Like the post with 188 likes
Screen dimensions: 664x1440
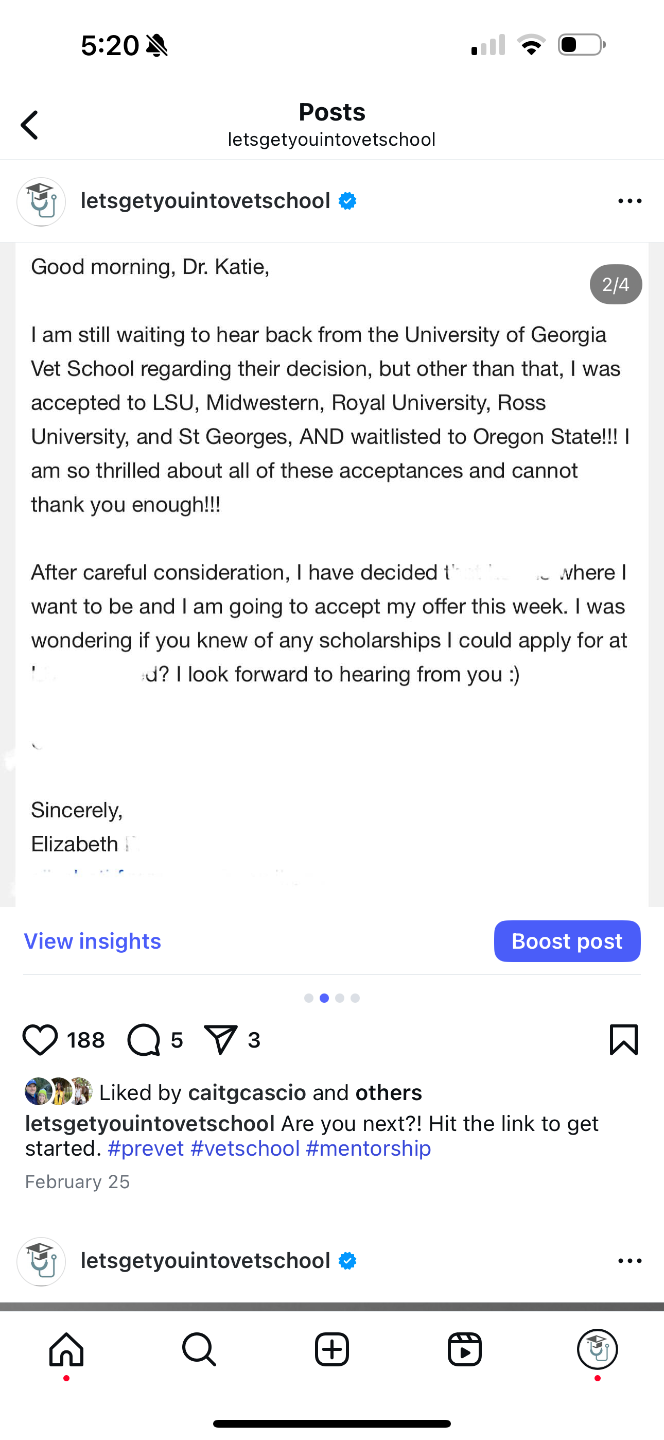coord(40,1040)
